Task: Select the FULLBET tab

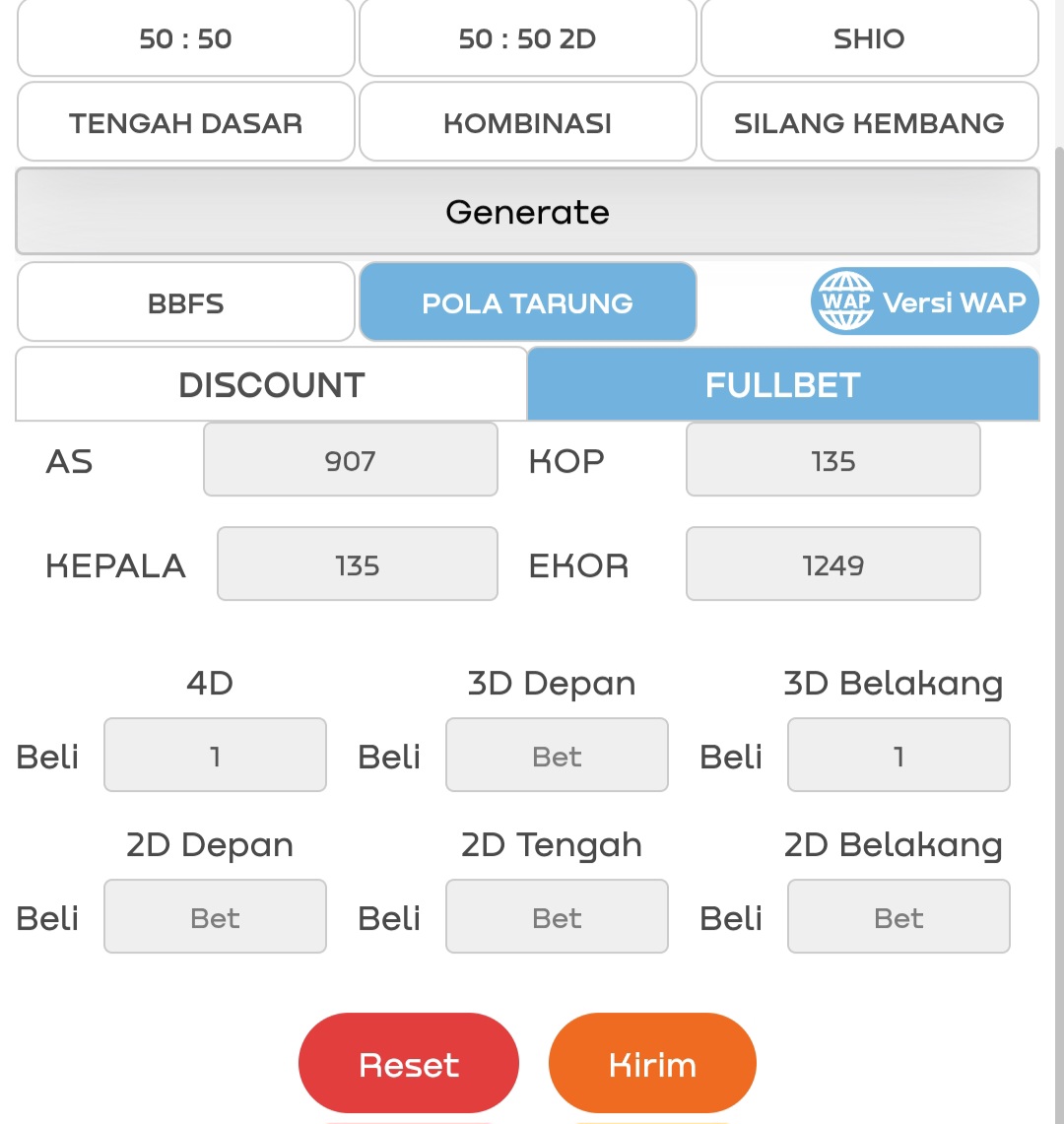Action: (x=783, y=385)
